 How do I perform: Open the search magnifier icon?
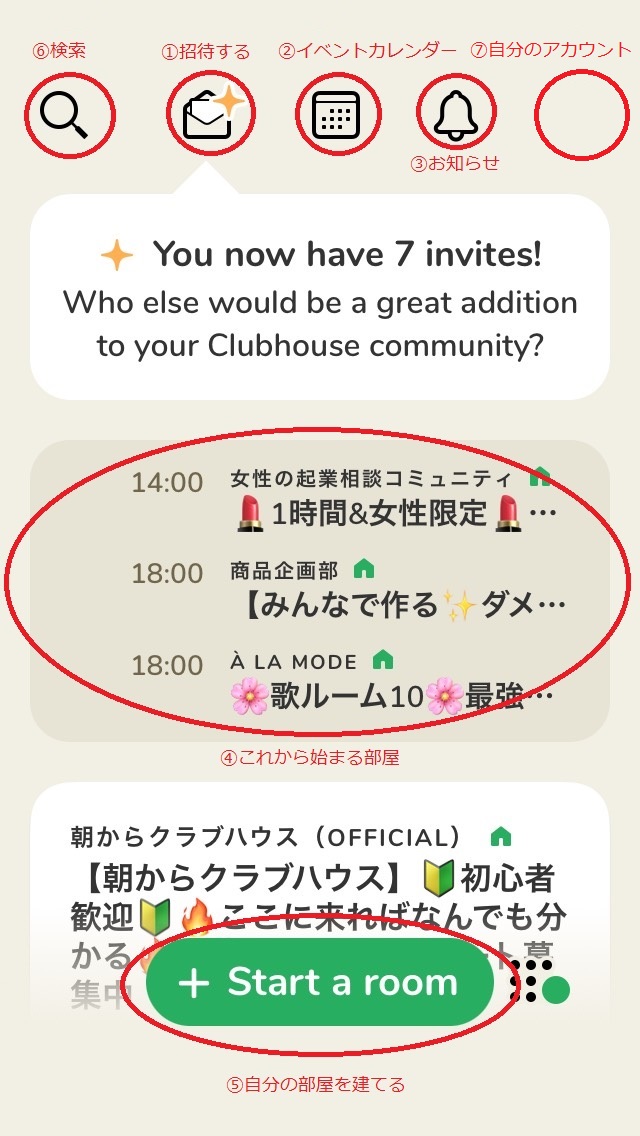pyautogui.click(x=63, y=117)
